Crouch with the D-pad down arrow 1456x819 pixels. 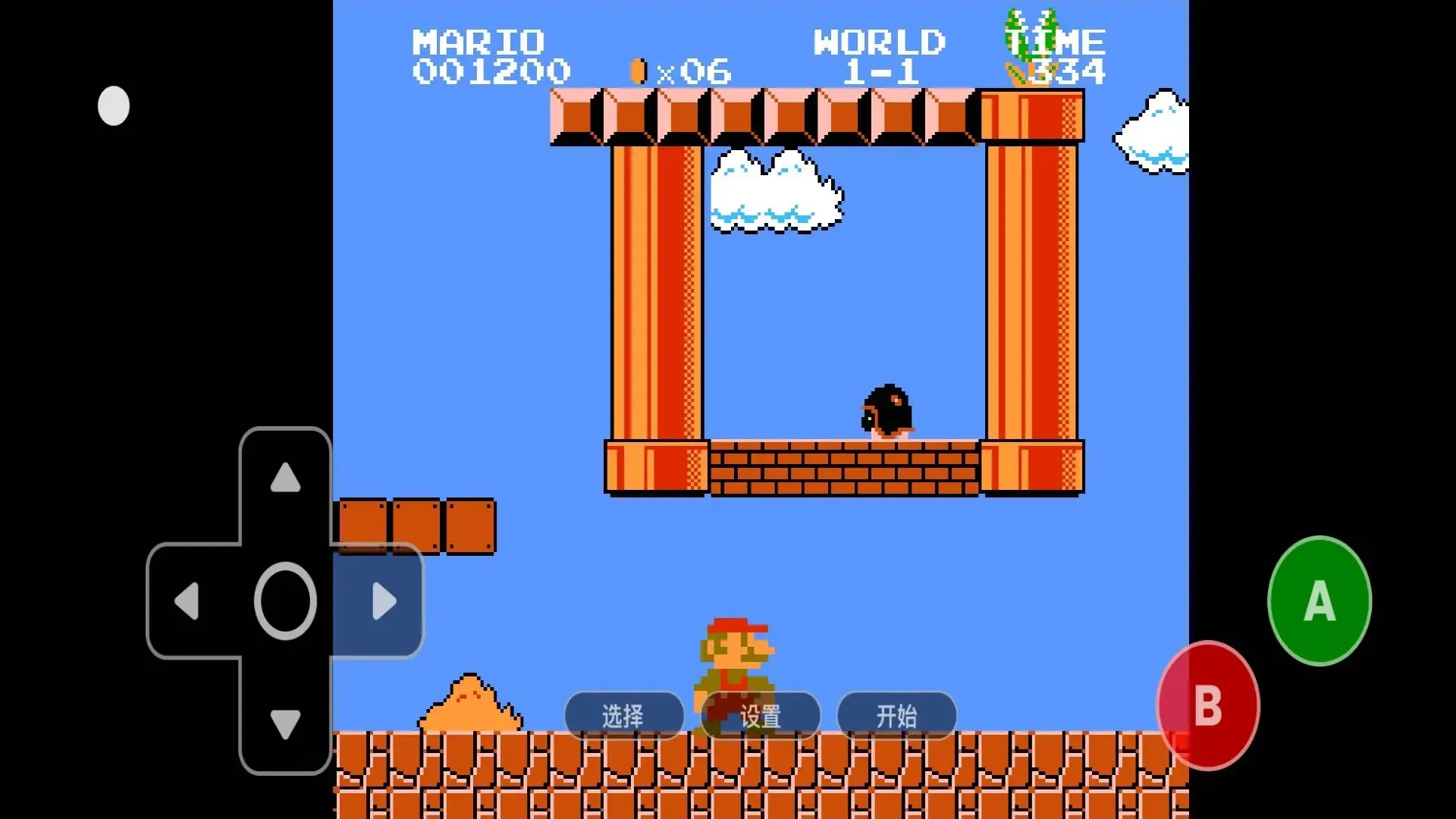click(285, 723)
